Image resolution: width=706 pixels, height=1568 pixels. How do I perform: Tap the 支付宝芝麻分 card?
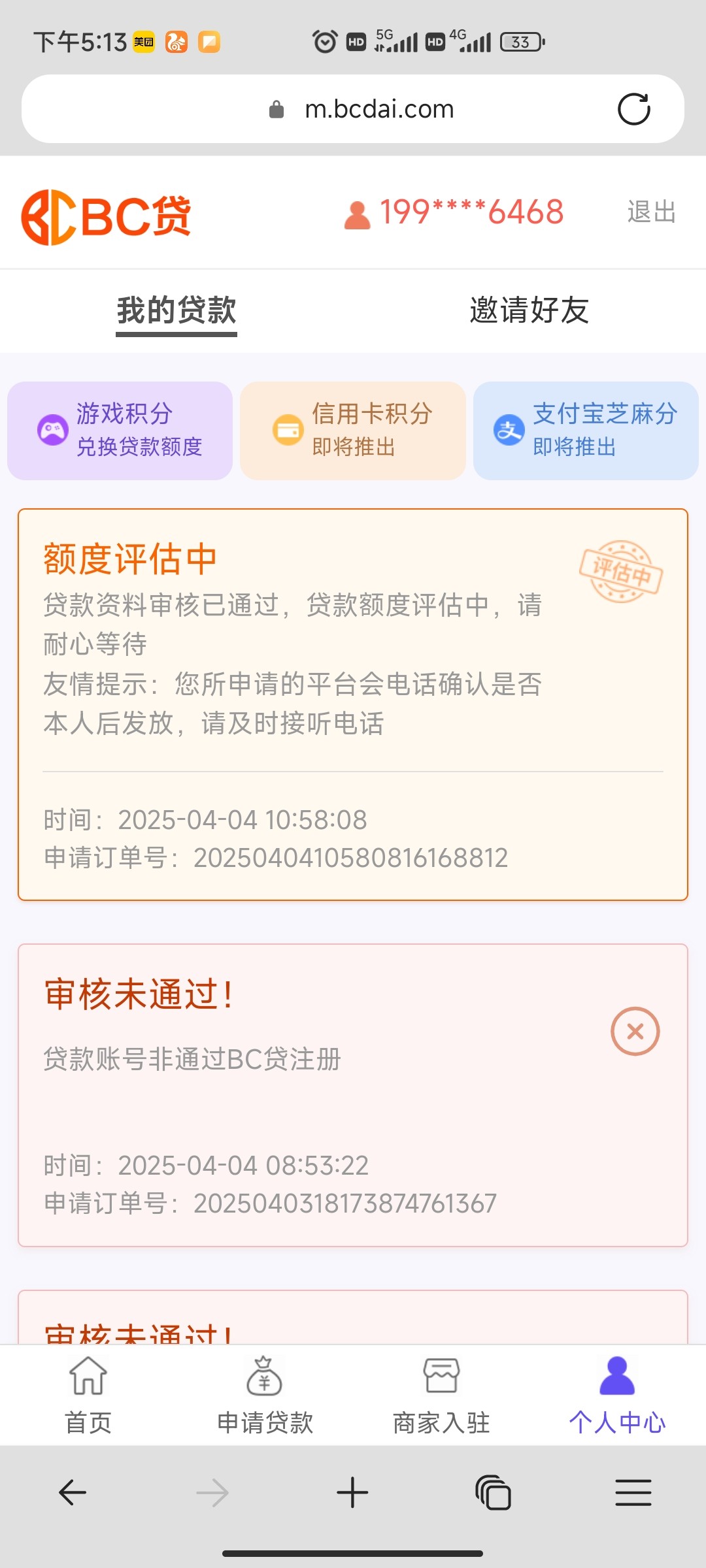point(586,431)
